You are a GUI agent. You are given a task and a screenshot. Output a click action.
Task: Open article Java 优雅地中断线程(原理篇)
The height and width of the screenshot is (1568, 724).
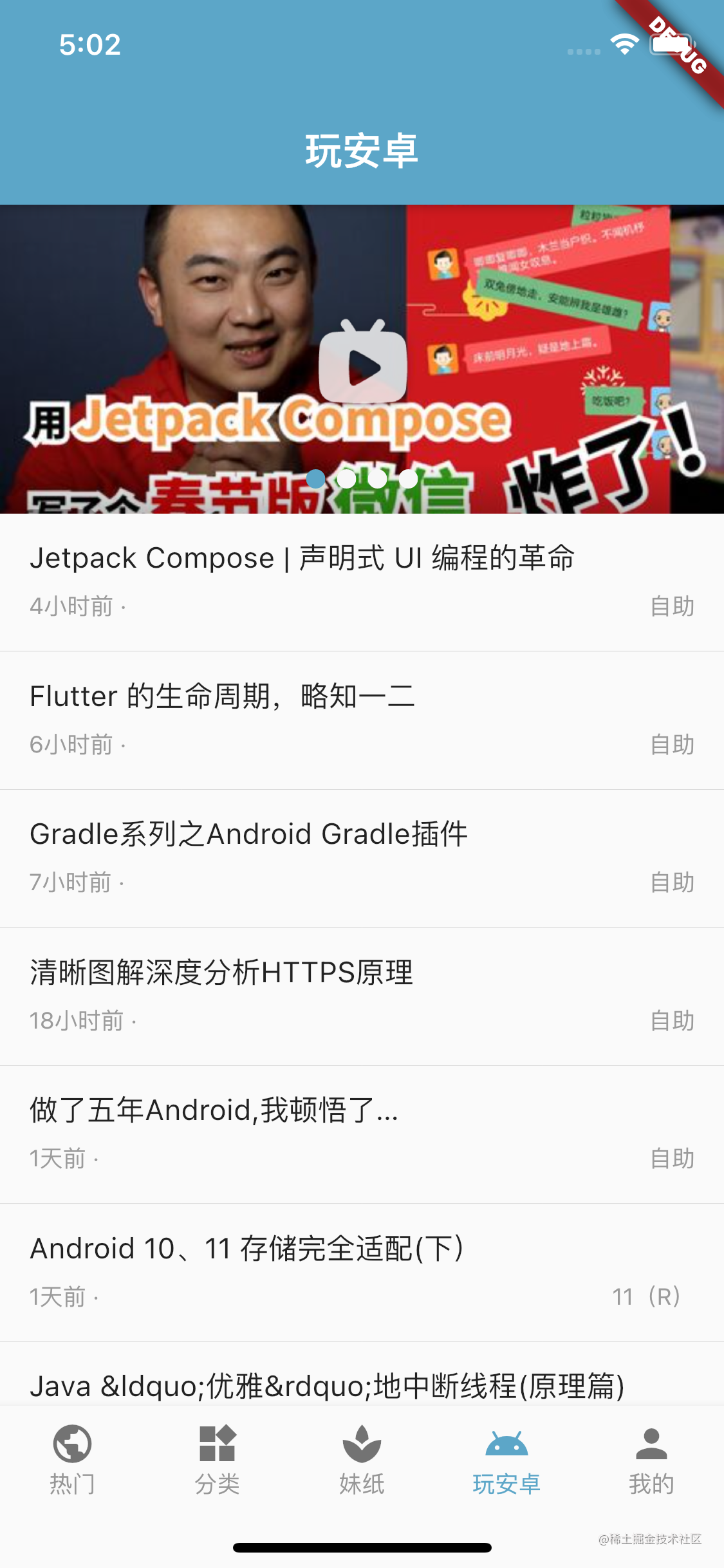tap(362, 1374)
